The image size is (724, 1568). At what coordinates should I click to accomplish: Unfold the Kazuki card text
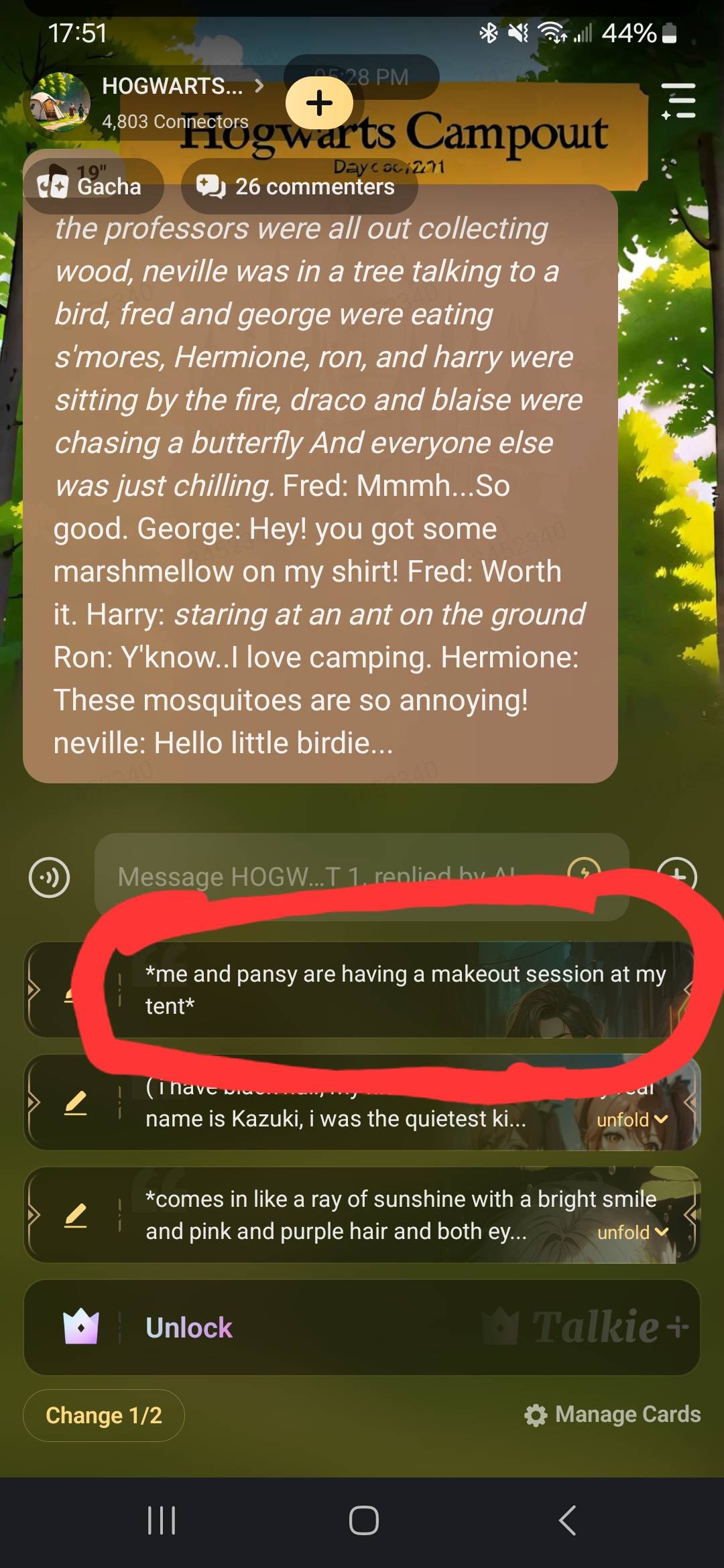pyautogui.click(x=631, y=1120)
